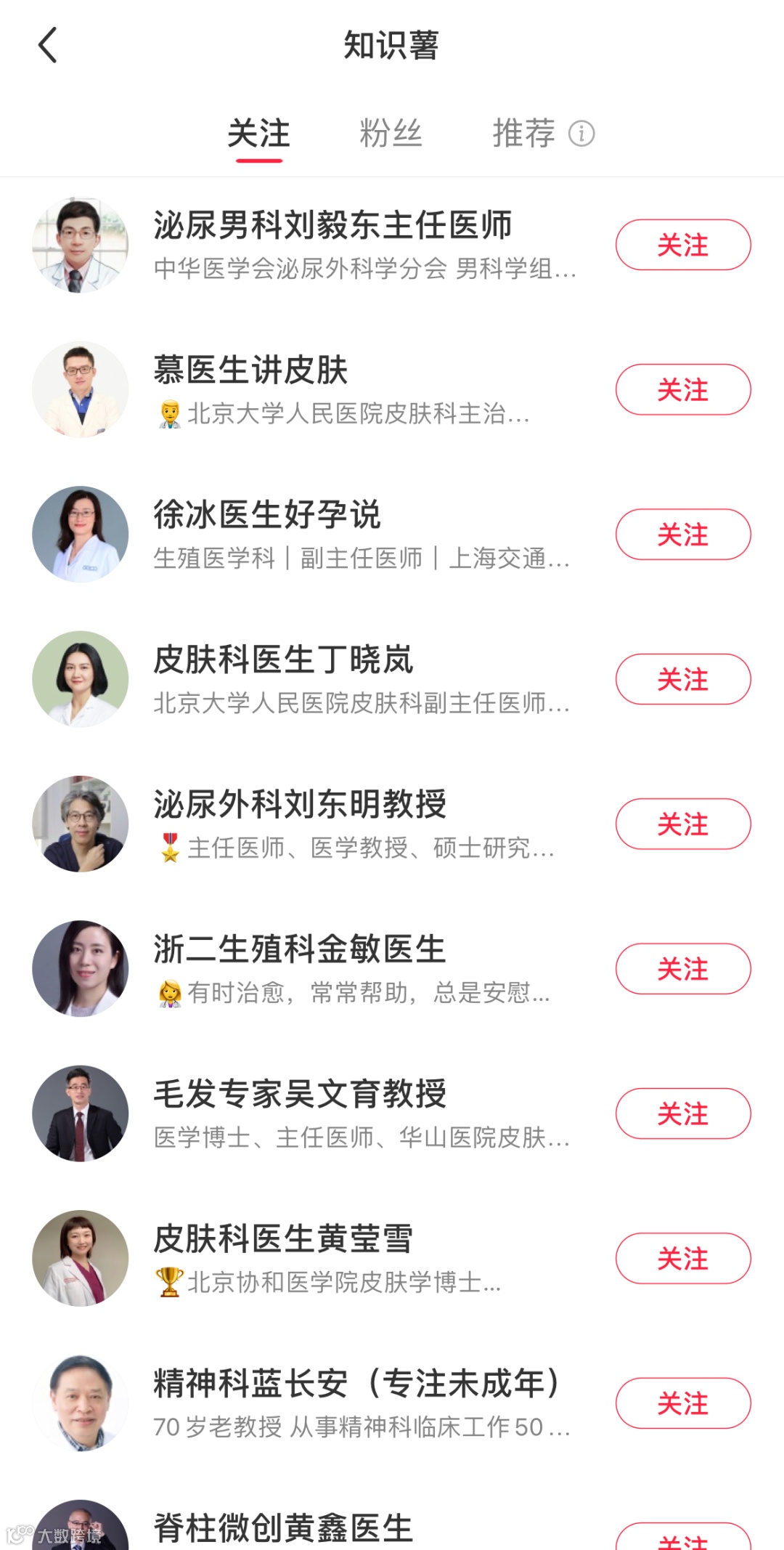784x1550 pixels.
Task: Open profile of 泌尿男科刘毅东主任医师
Action: click(x=332, y=225)
